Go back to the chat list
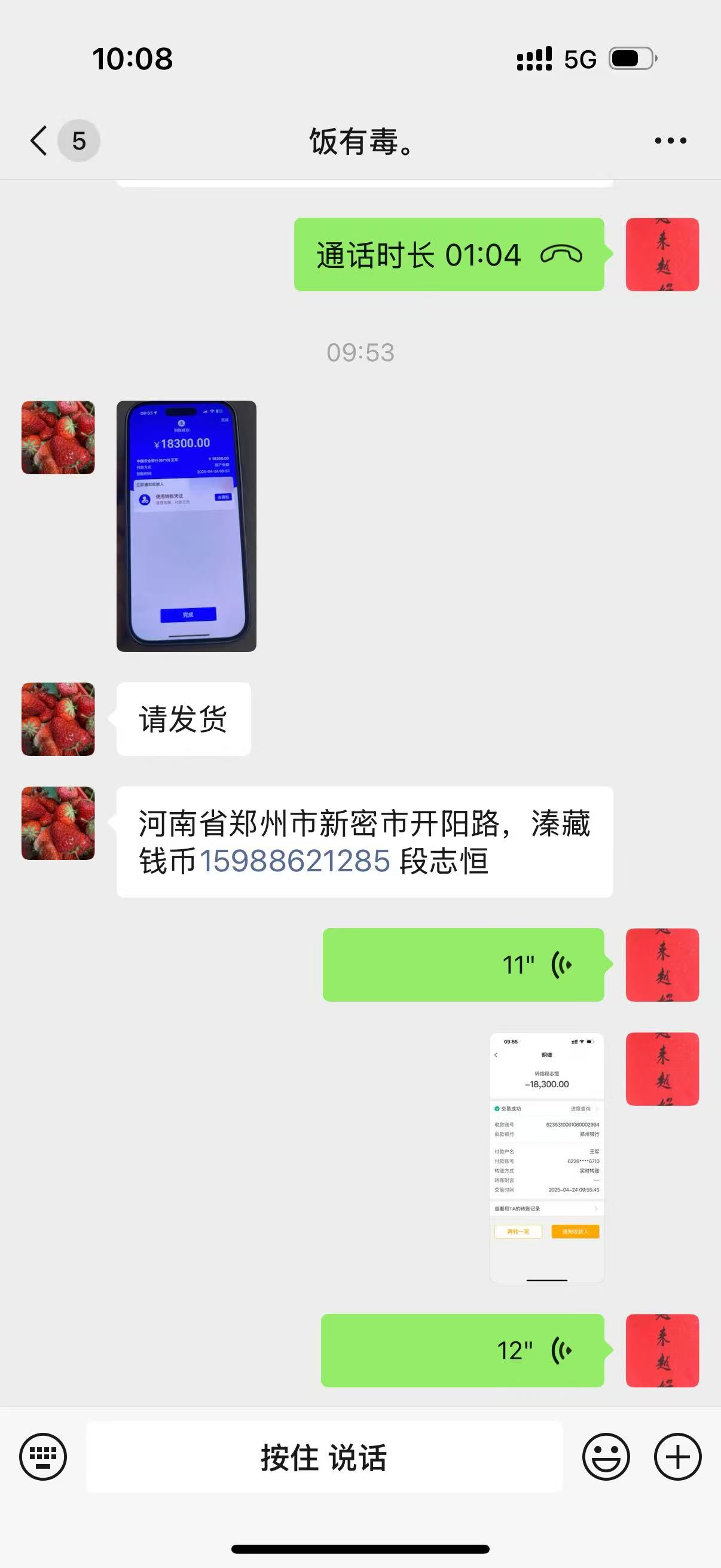 (39, 141)
